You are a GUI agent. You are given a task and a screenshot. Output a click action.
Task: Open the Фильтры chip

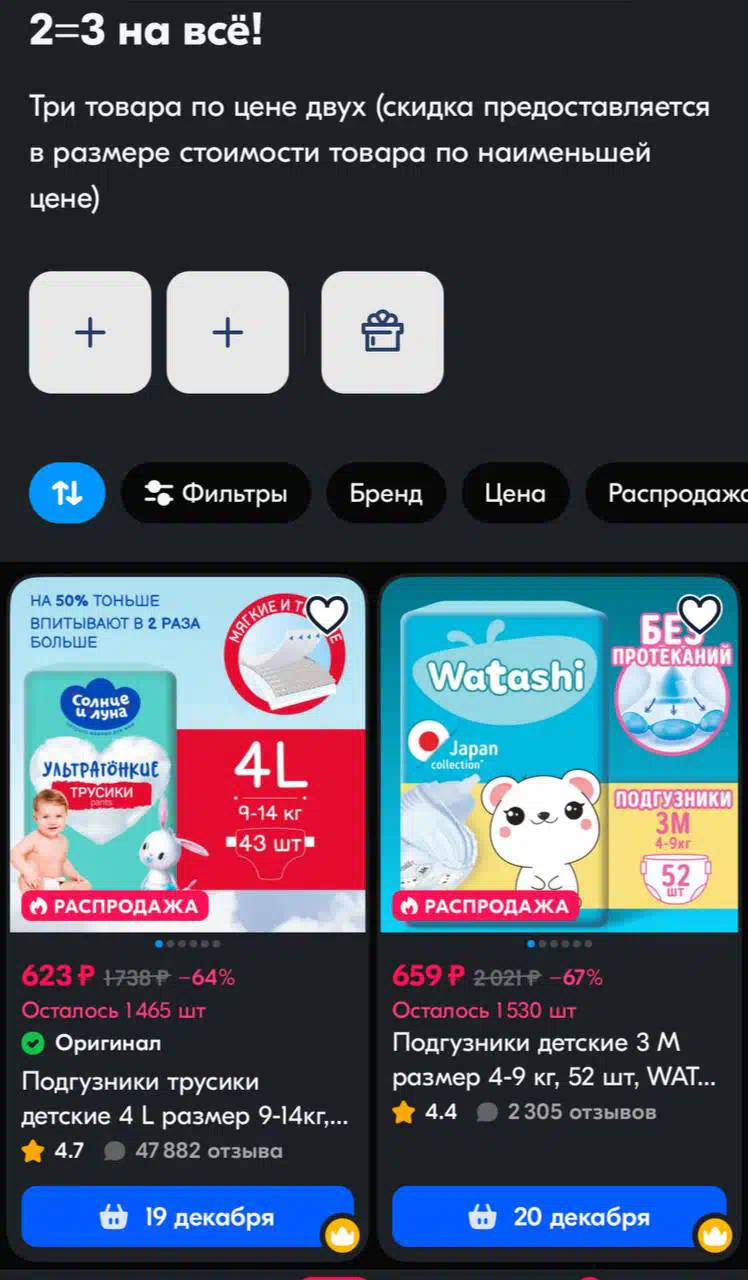point(216,493)
